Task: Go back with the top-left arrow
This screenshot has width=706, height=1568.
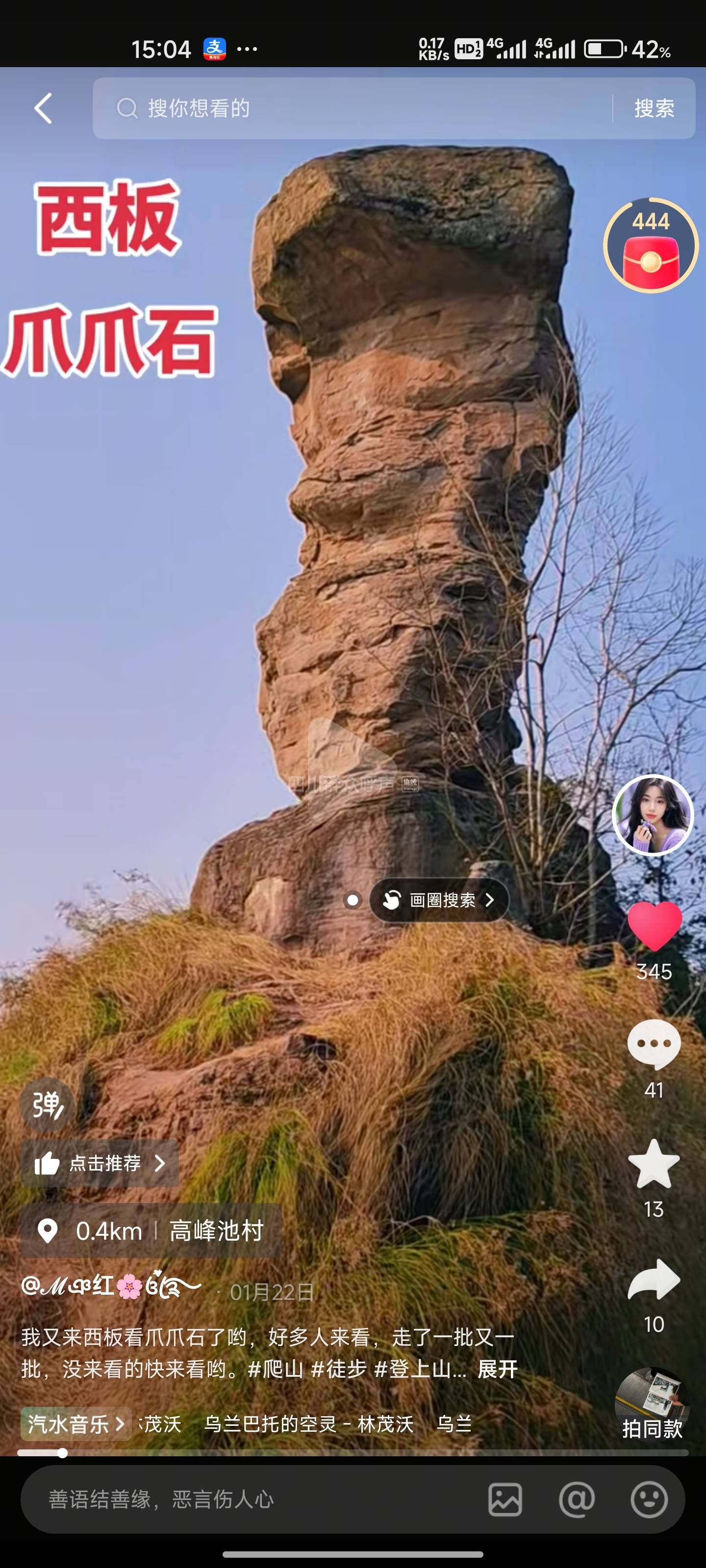Action: coord(44,109)
